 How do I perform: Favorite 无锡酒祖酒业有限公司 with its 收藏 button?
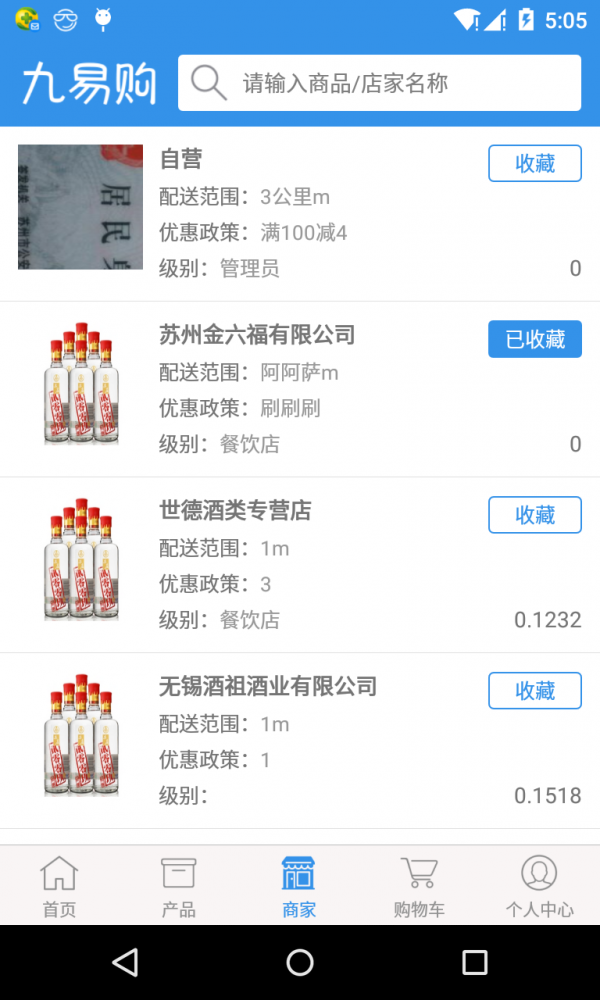(534, 691)
